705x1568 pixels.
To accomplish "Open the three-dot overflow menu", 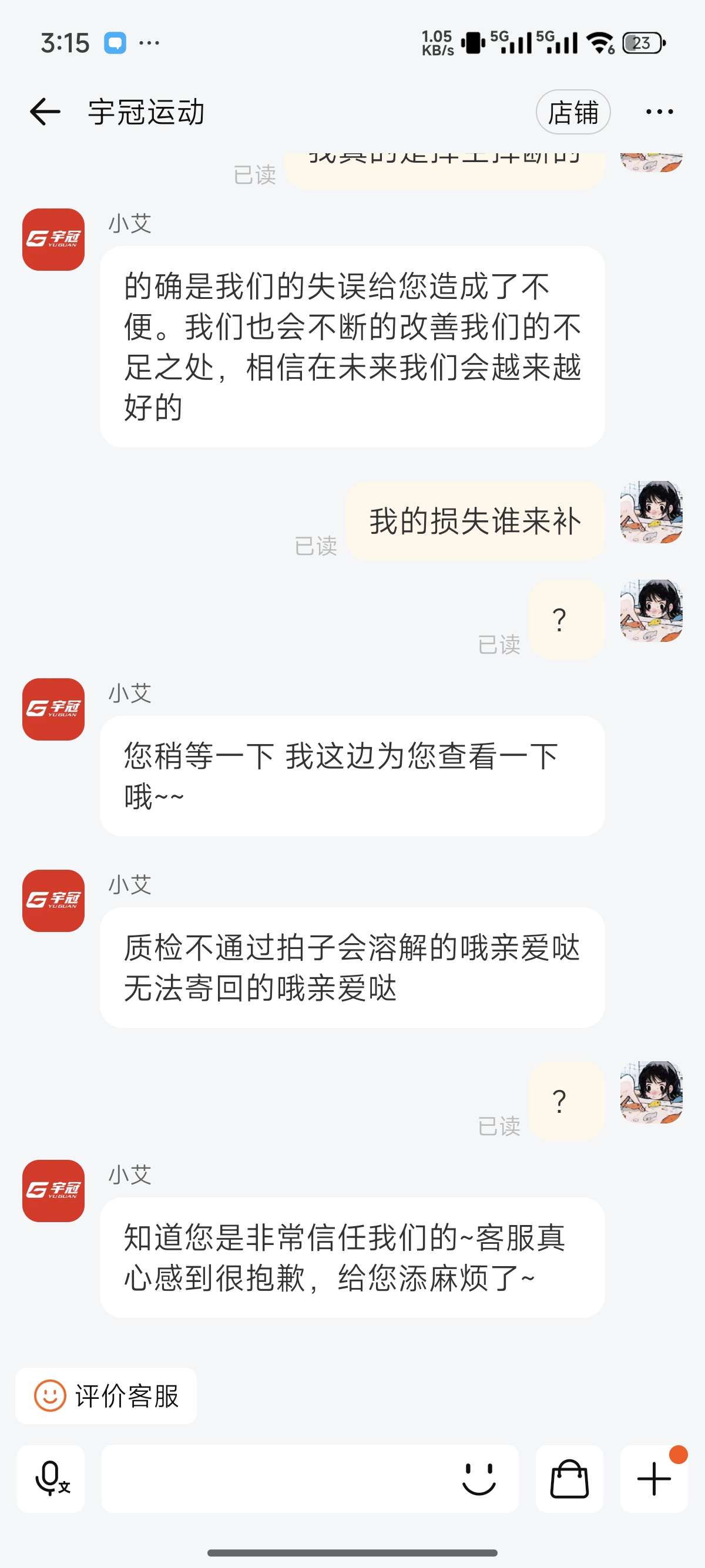I will 659,112.
